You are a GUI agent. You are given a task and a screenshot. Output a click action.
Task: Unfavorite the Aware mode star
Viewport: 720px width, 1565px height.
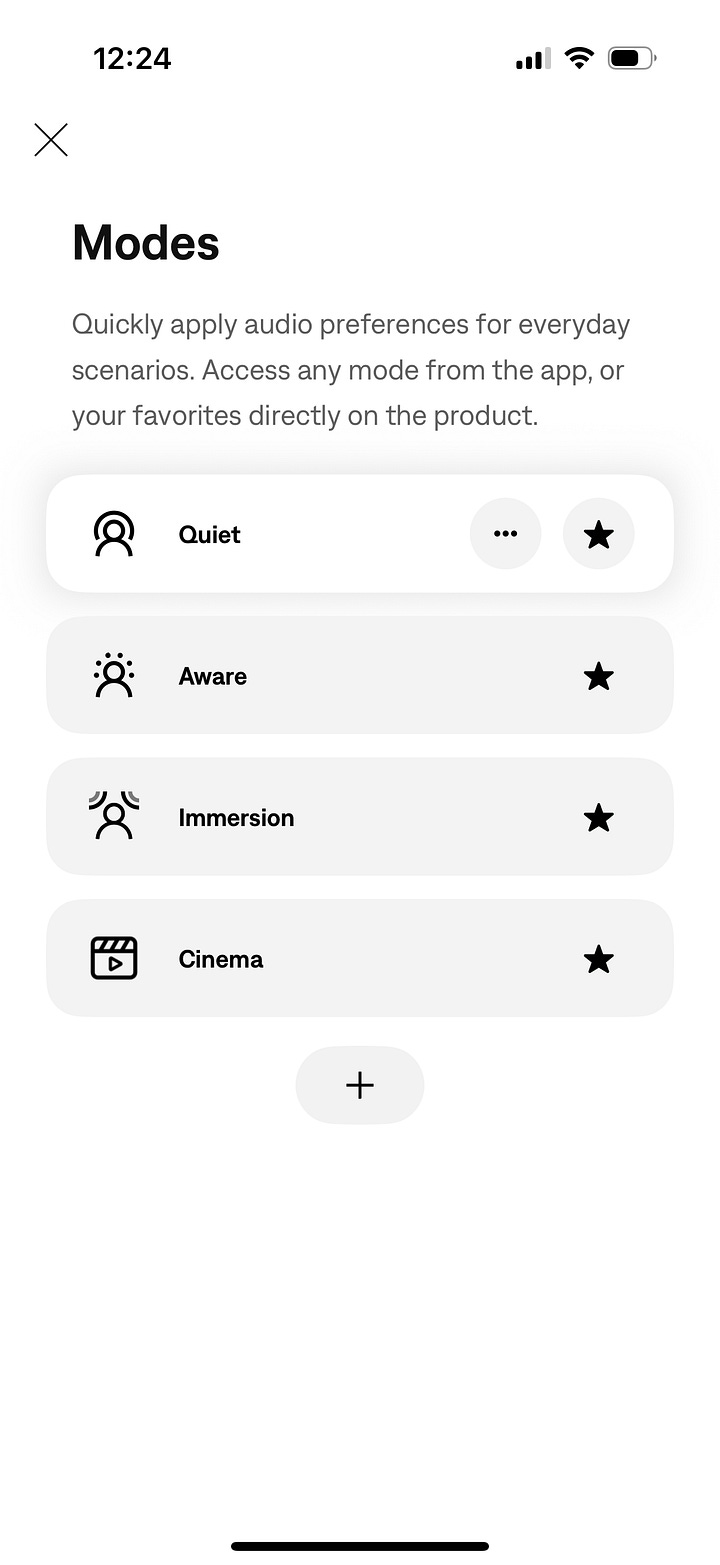tap(598, 676)
